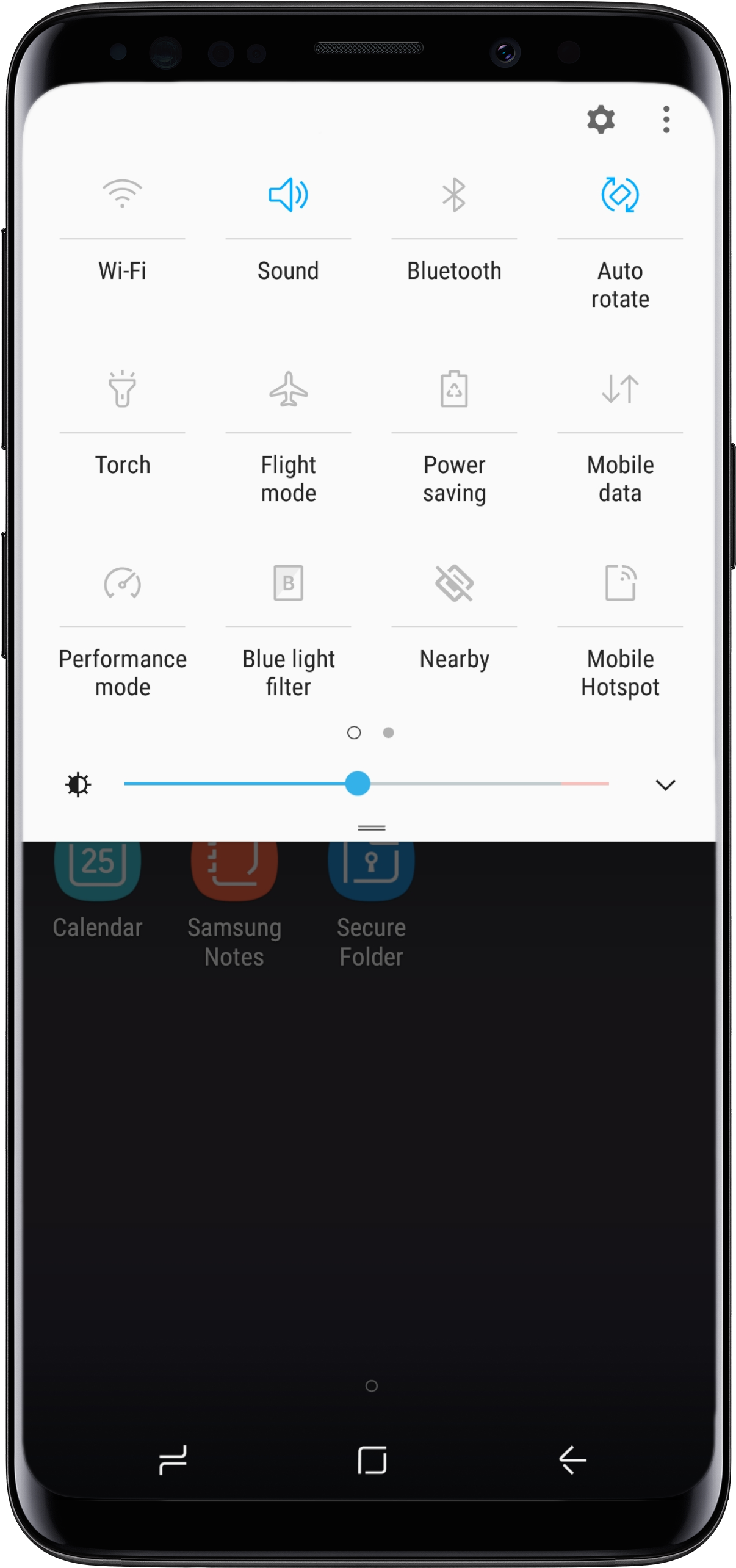Switch on the Torch
The image size is (736, 1568).
click(x=122, y=389)
